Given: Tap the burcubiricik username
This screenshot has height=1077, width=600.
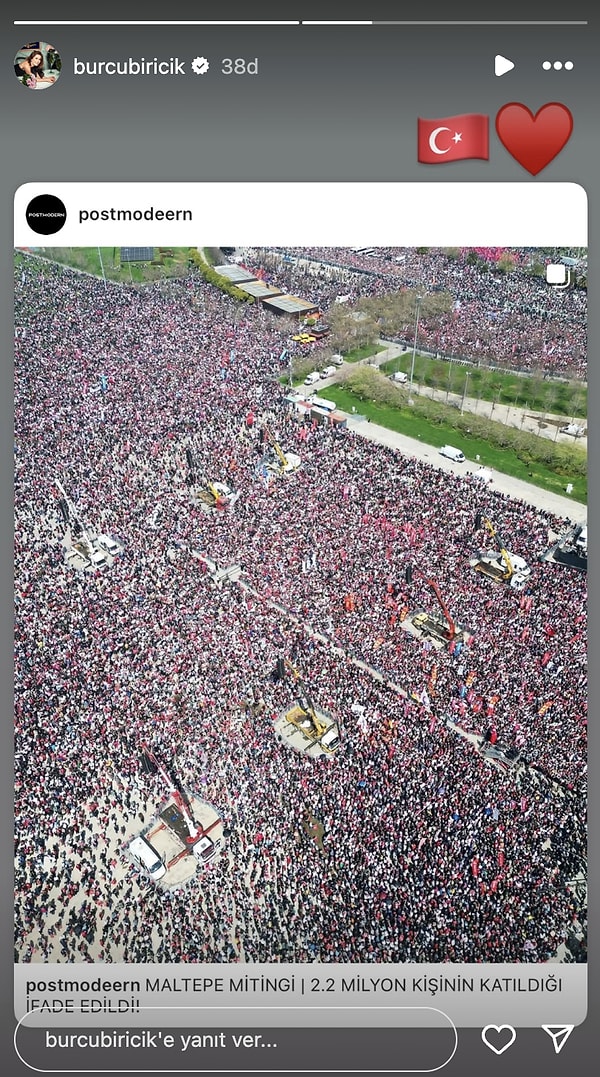Looking at the screenshot, I should click(130, 66).
